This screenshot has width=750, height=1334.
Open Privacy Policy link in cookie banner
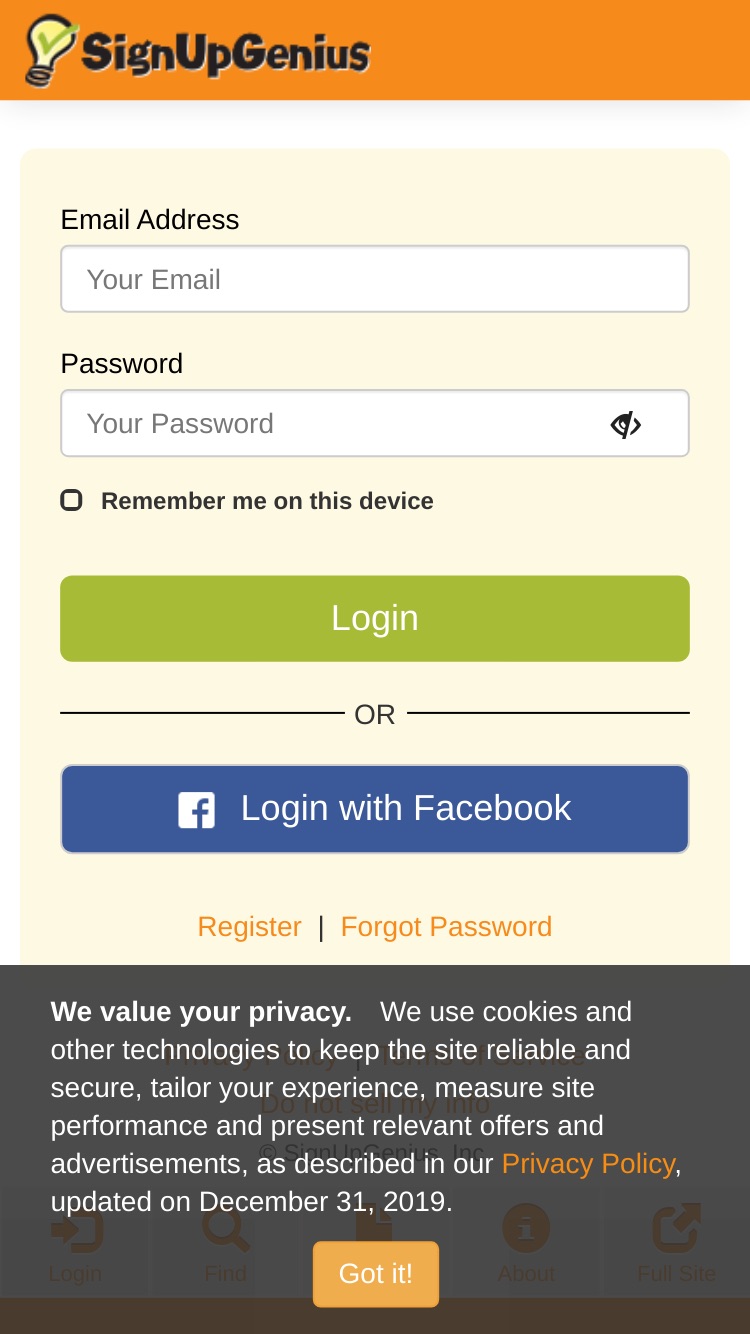[588, 1164]
